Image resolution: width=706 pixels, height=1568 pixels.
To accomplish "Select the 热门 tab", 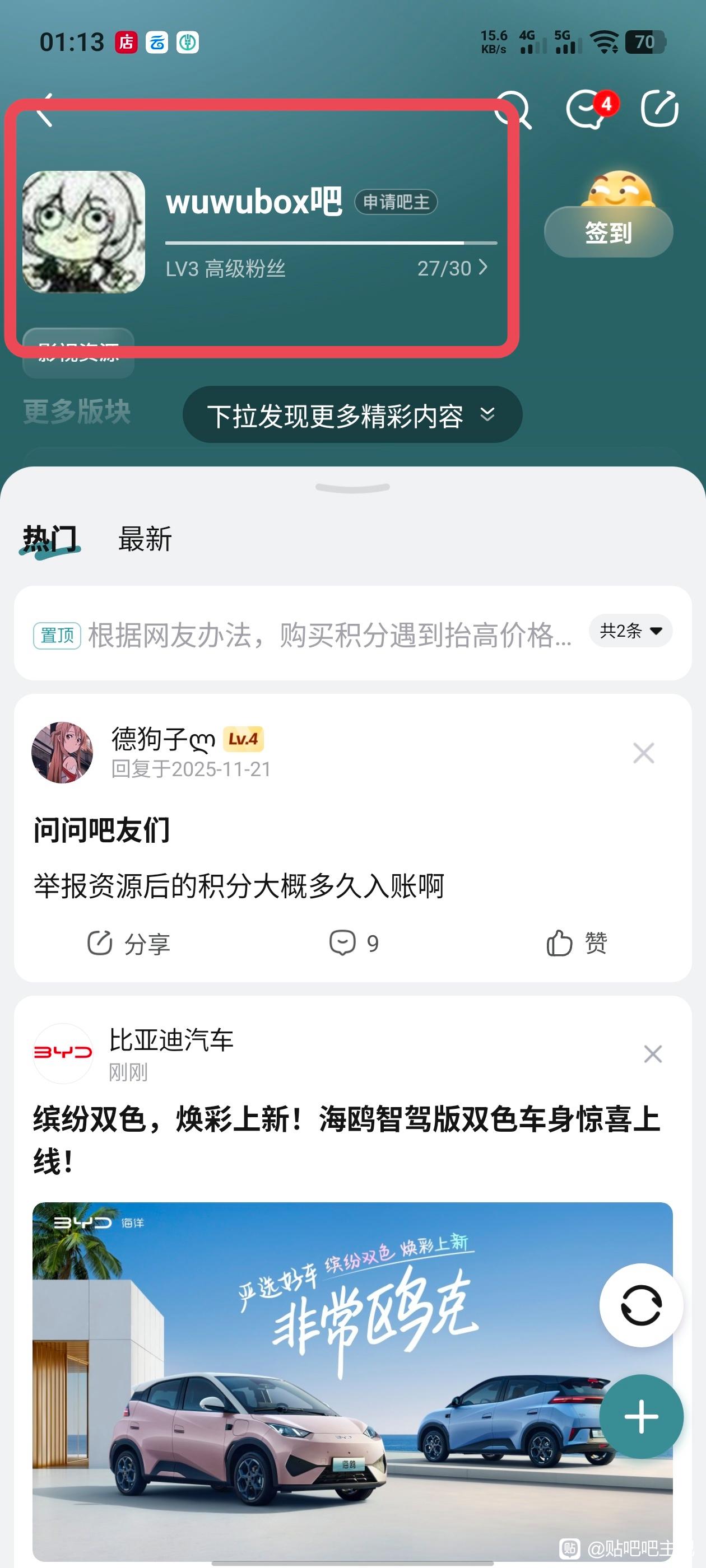I will pos(50,540).
